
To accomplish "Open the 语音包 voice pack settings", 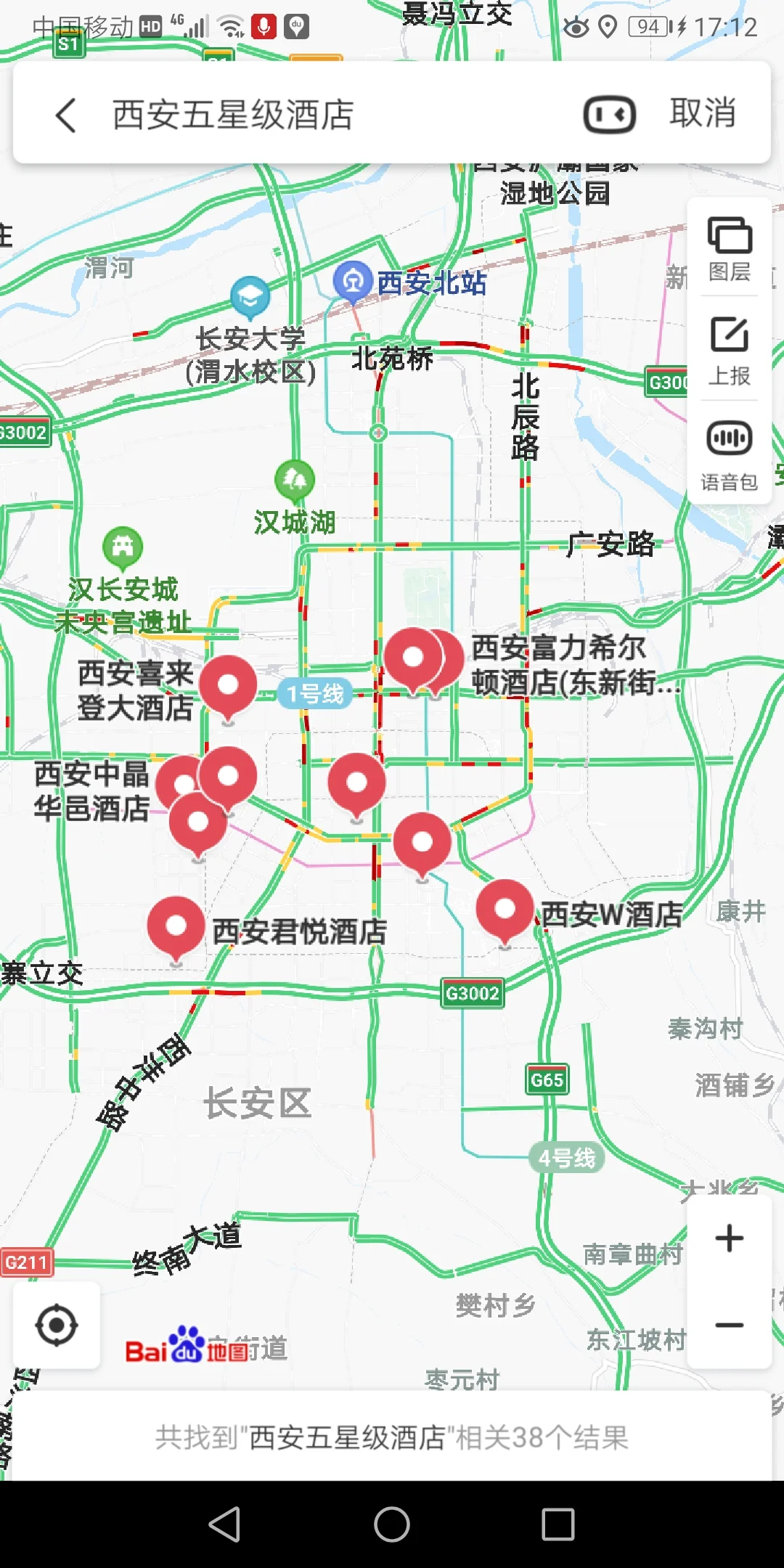I will click(729, 450).
